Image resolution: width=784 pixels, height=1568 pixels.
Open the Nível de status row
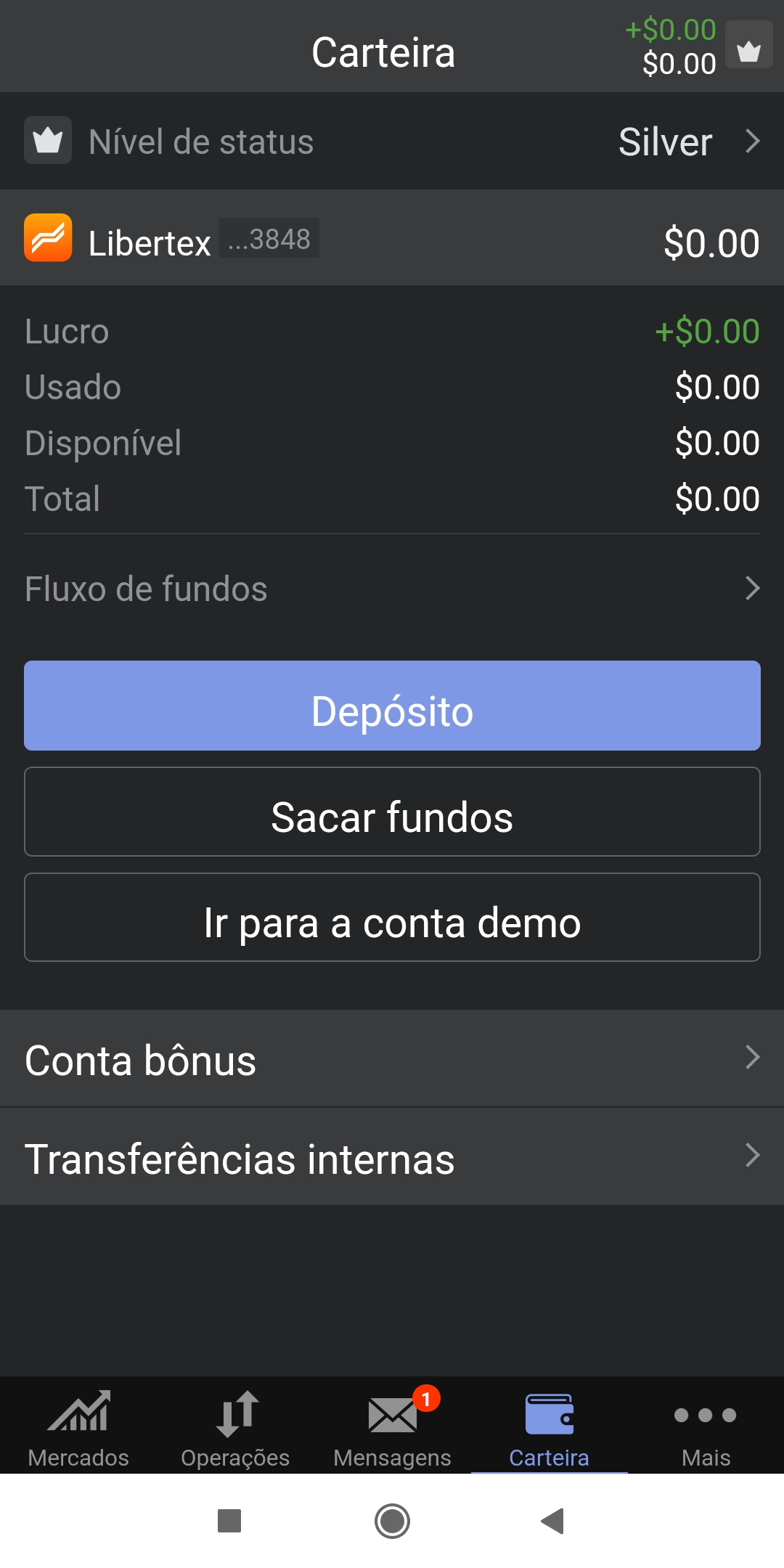[392, 141]
